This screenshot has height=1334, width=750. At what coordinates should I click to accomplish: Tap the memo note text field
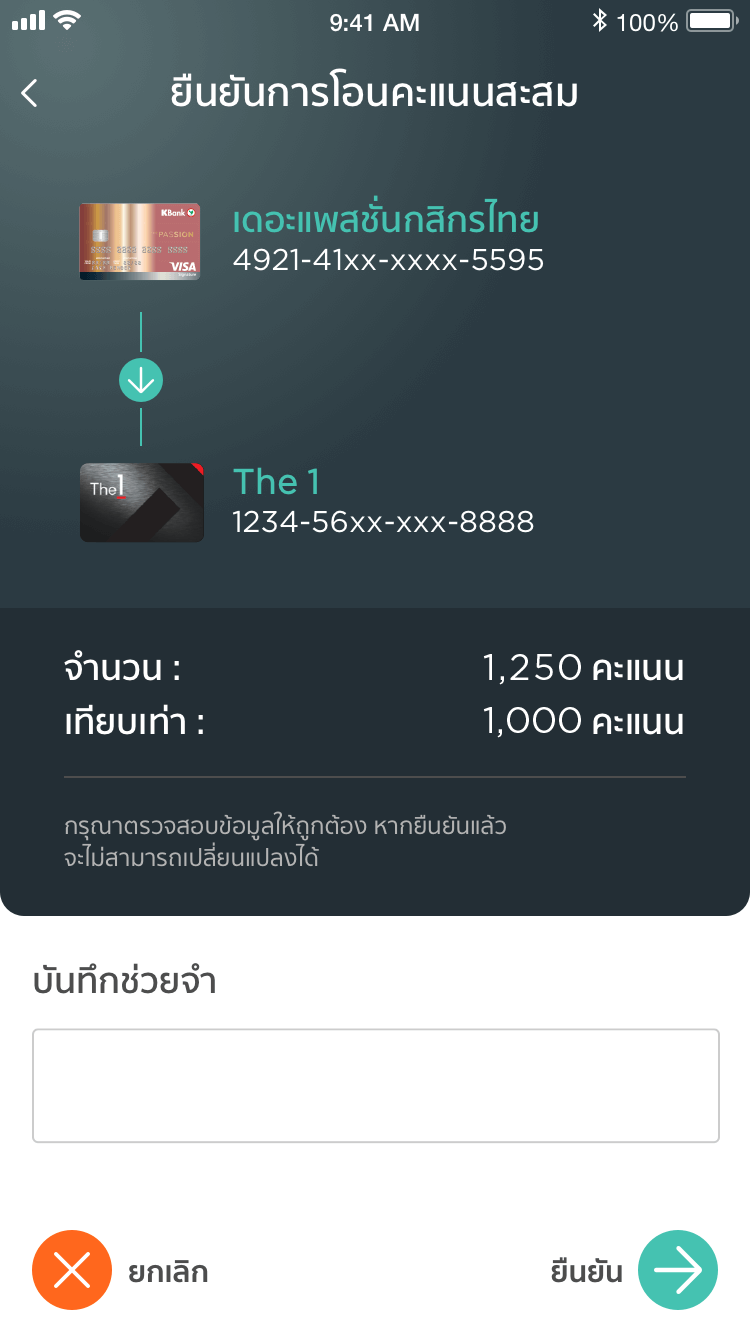click(376, 1085)
